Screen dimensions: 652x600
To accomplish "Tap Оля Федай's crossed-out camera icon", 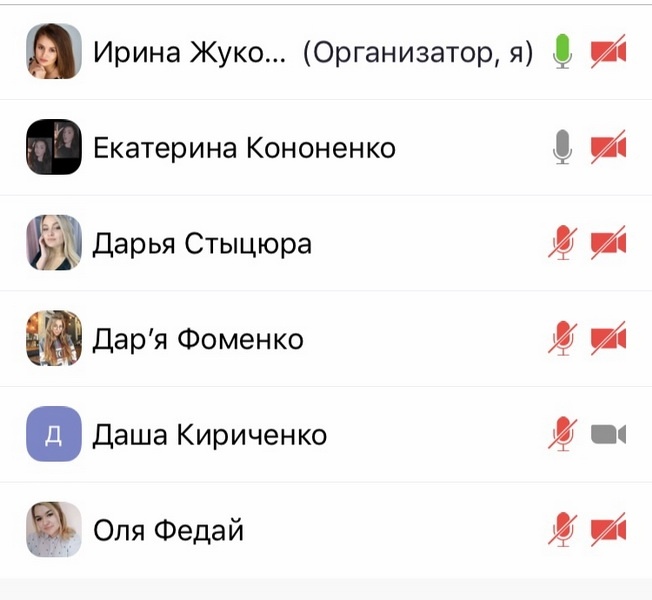I will tap(608, 529).
